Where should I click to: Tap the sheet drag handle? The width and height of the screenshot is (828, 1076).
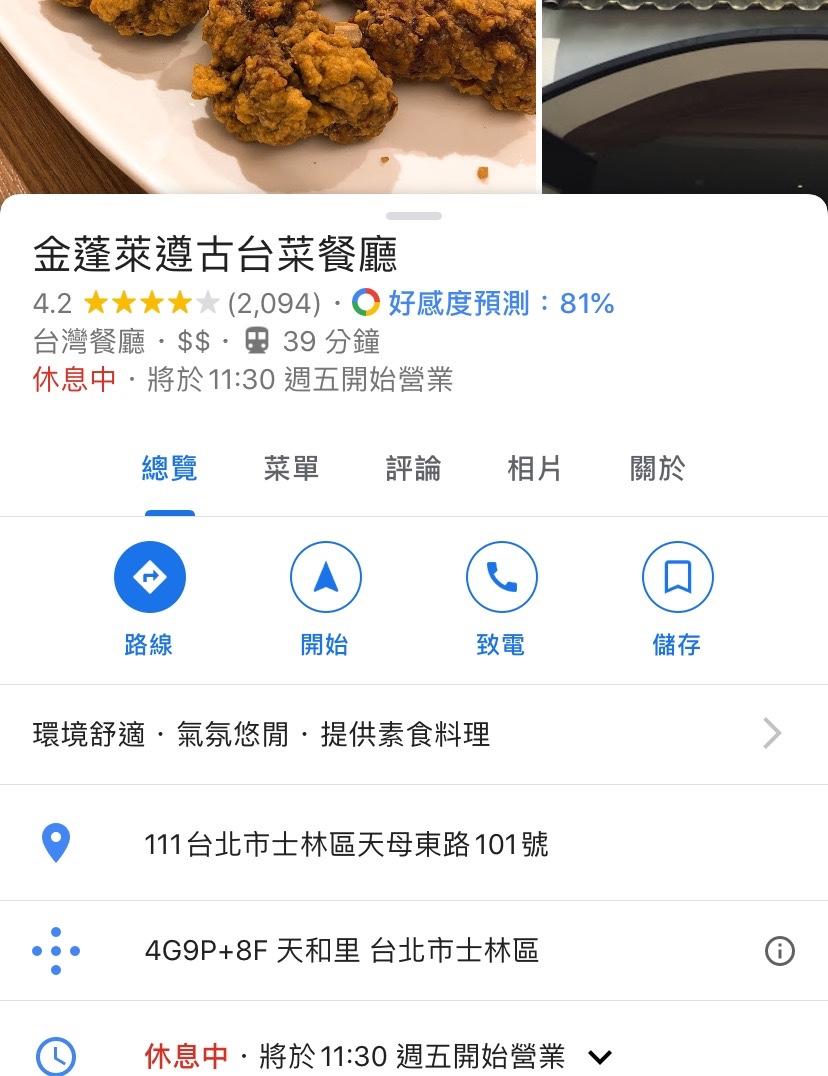point(414,216)
